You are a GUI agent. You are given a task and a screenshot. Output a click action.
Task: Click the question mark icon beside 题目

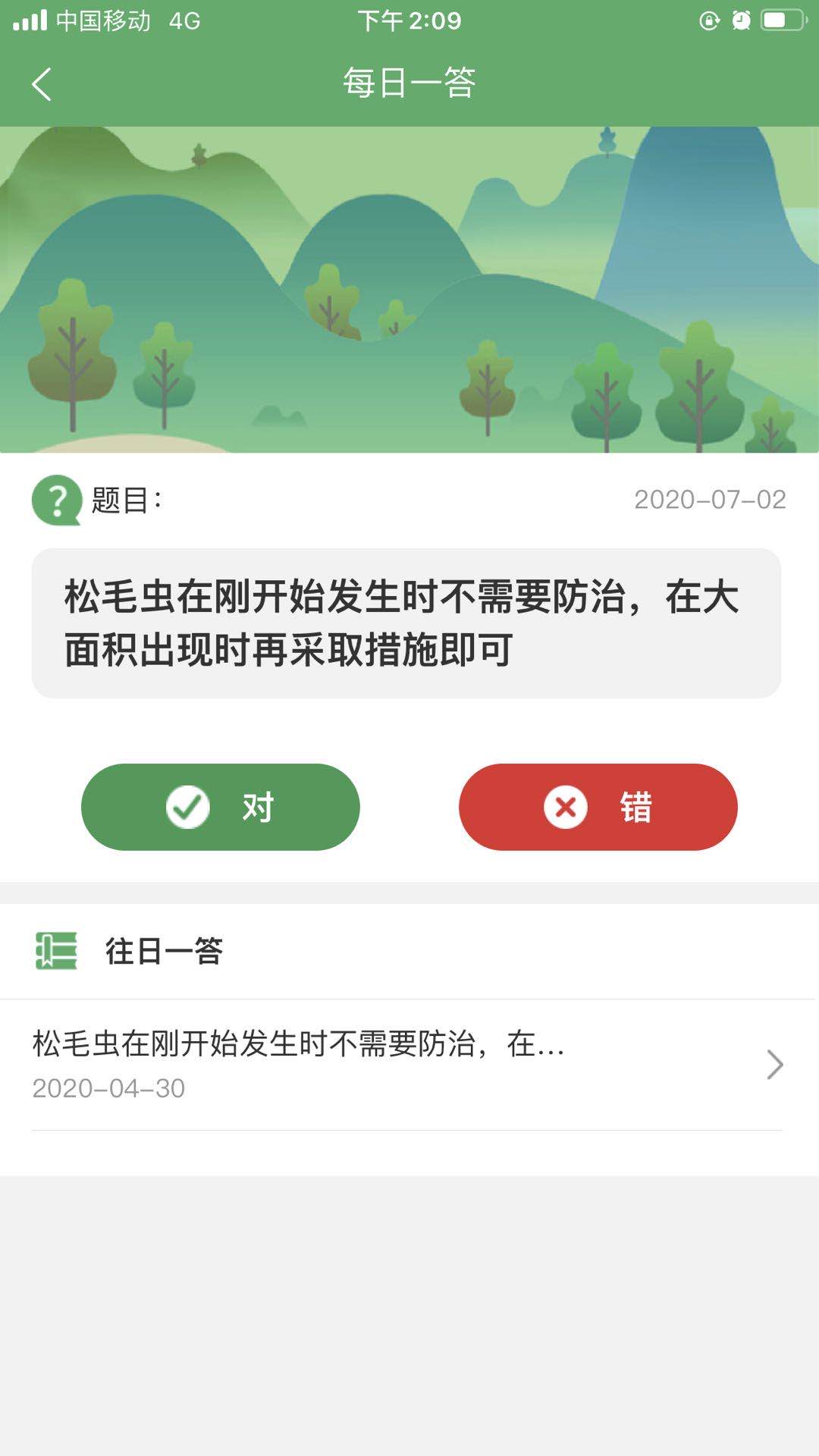tap(56, 499)
